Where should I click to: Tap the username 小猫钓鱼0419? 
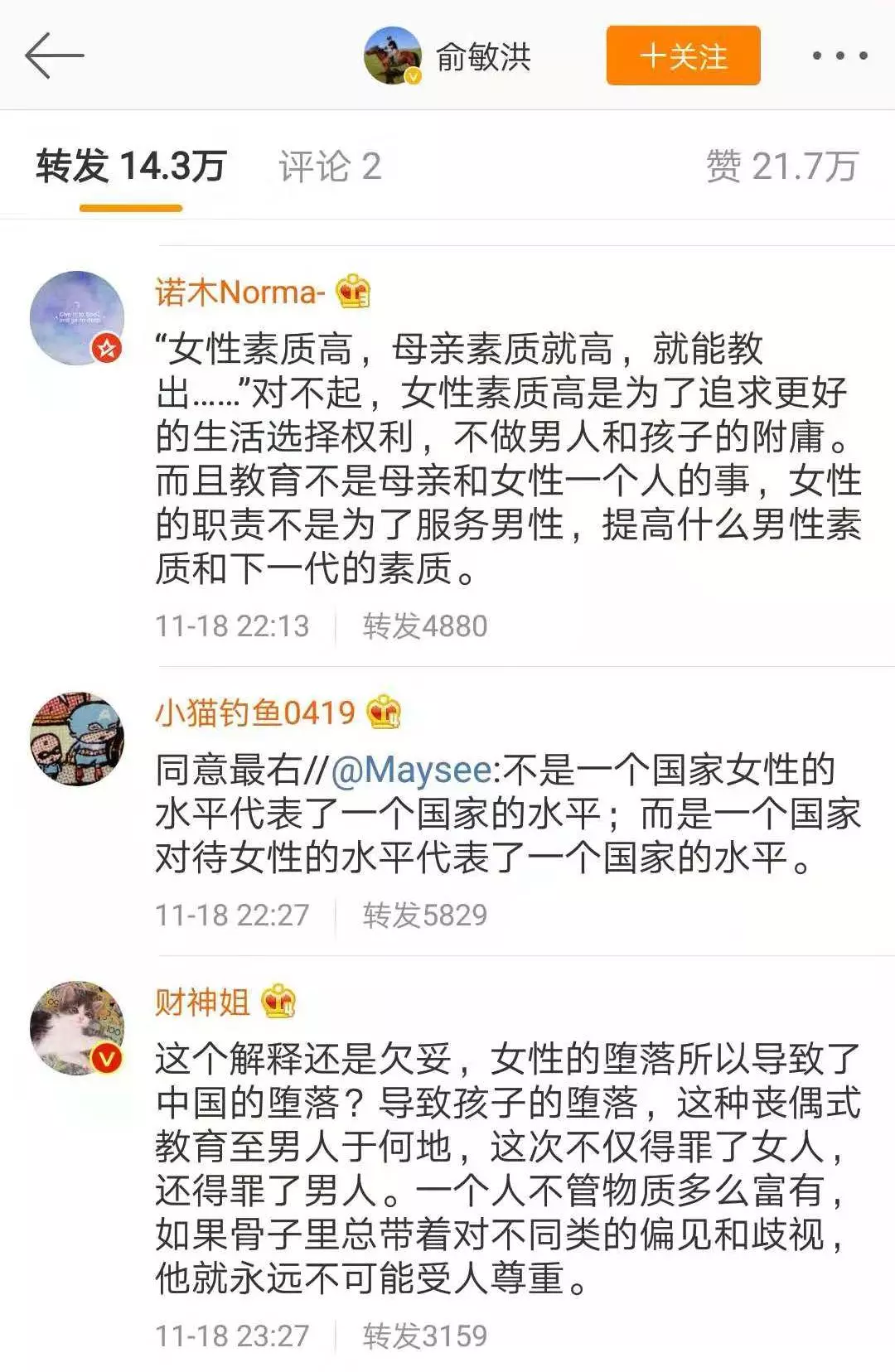pos(255,713)
